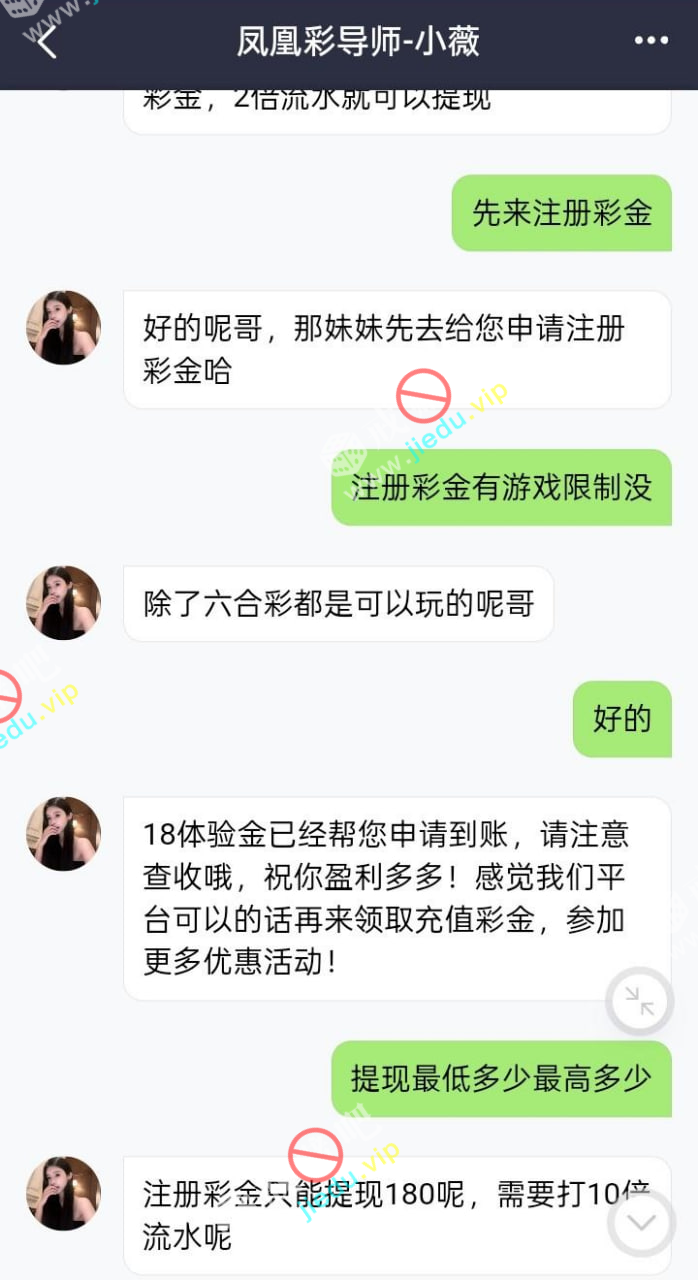Open 小薇's avatar next to the 好的呢哥 message
This screenshot has height=1280, width=698.
(63, 328)
